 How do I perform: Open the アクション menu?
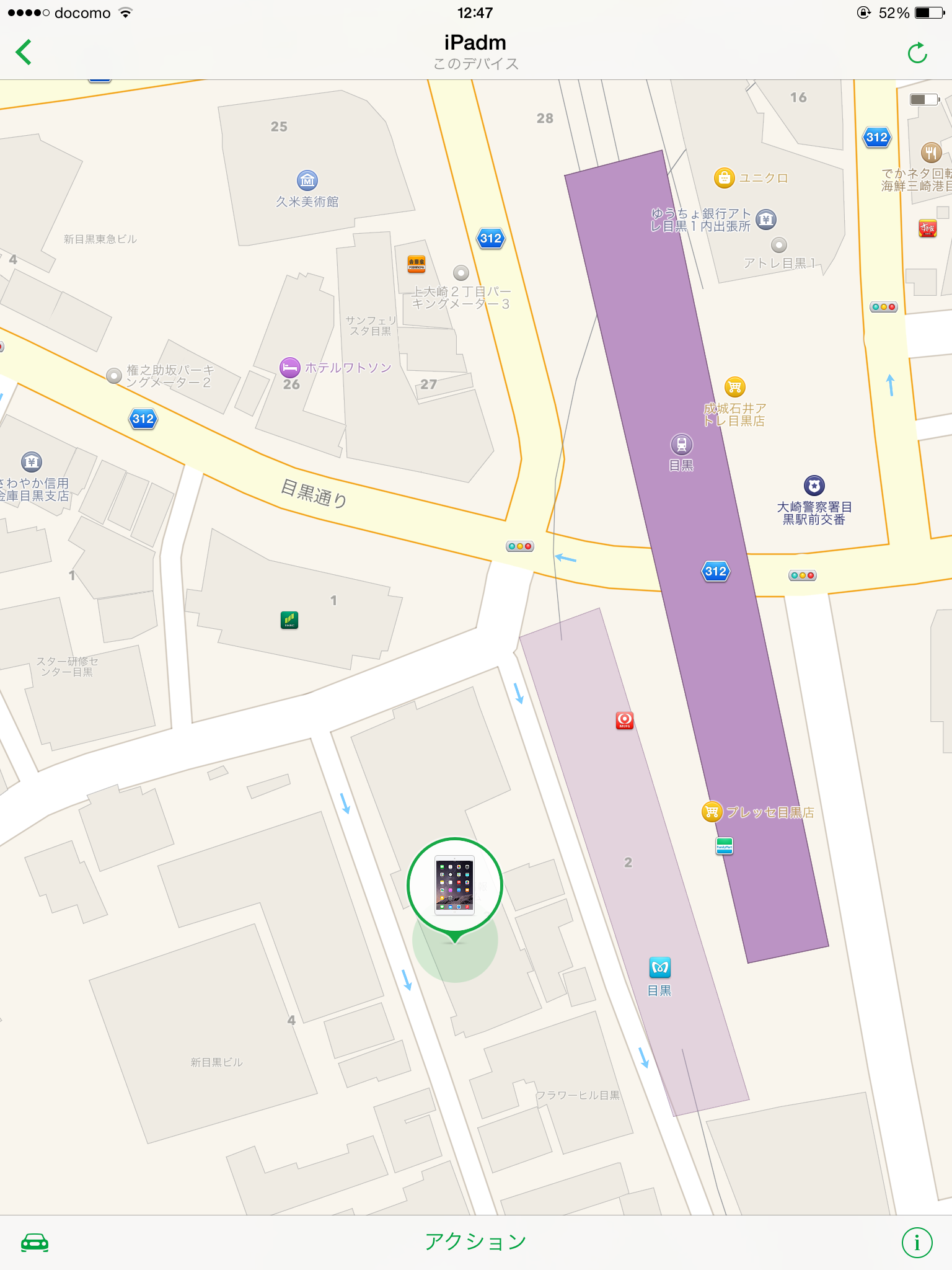coord(475,1241)
